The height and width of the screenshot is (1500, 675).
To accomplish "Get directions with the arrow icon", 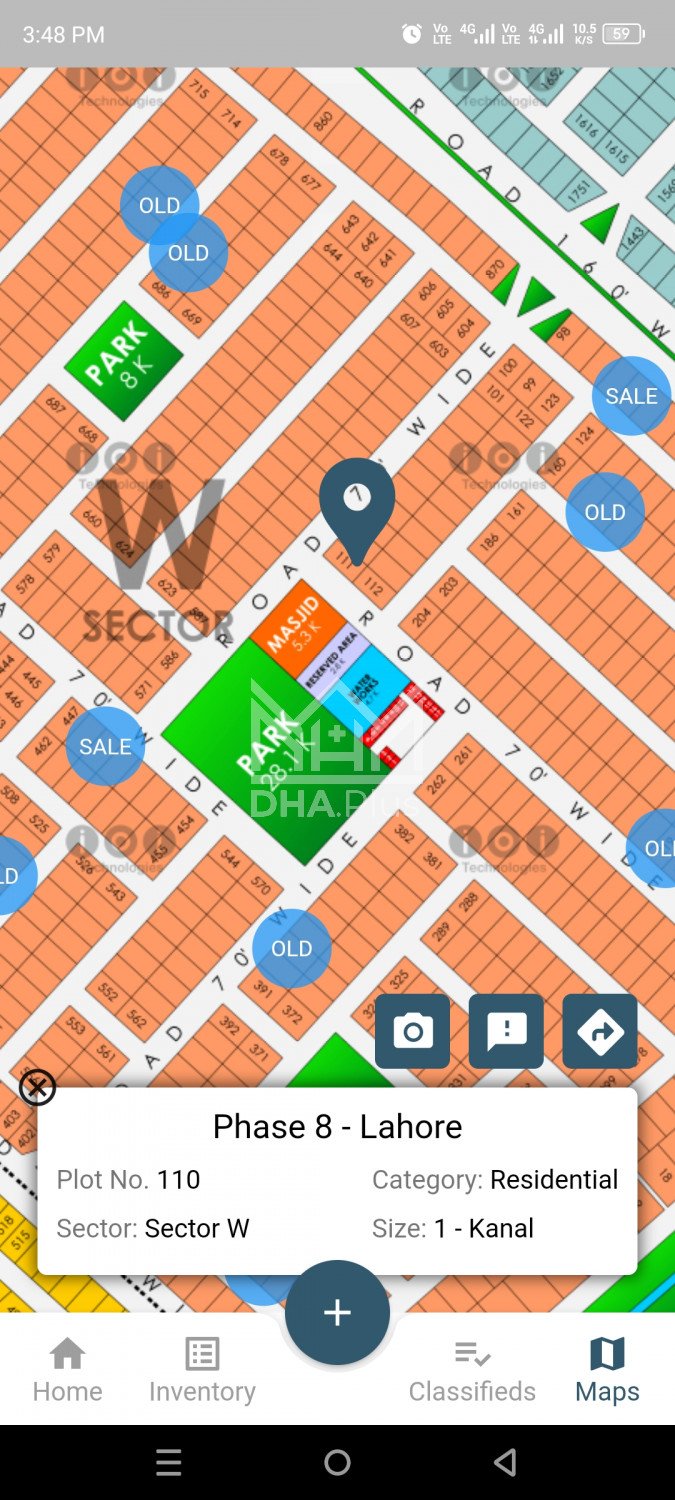I will pyautogui.click(x=600, y=1031).
